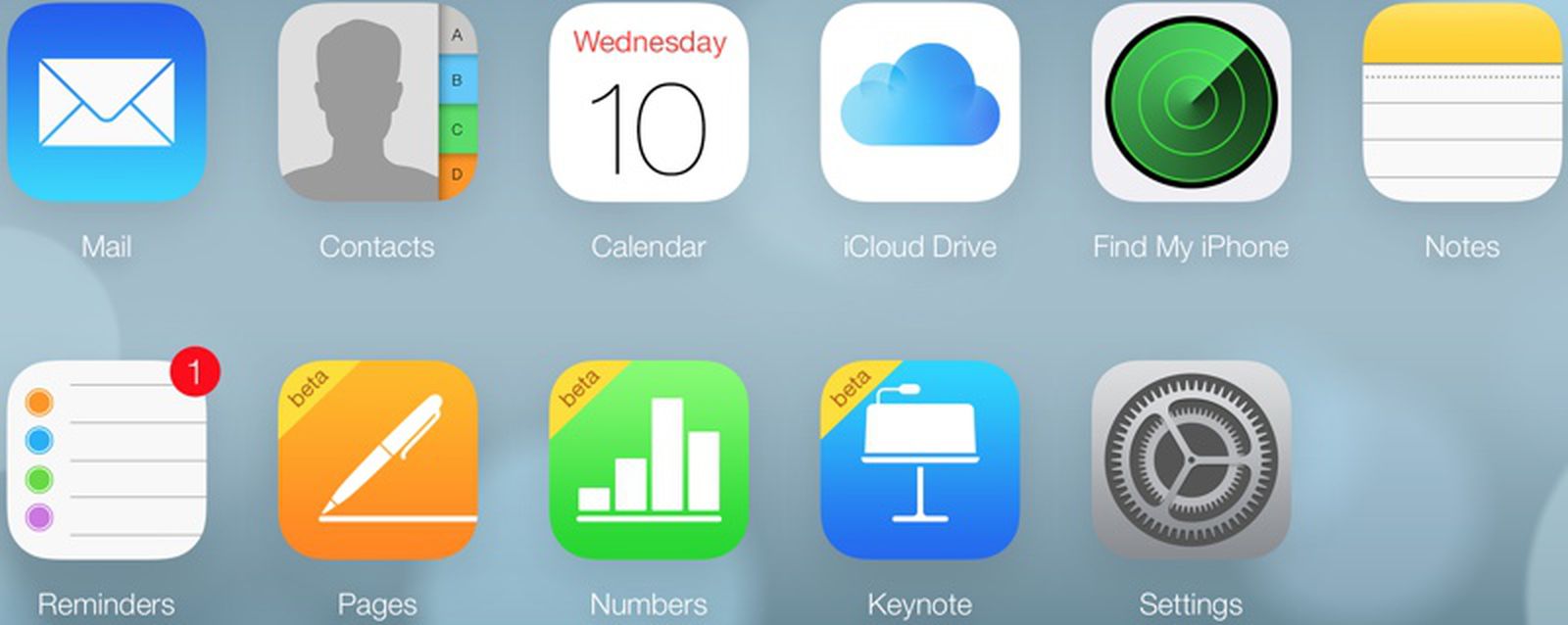Open the Numbers beta app
1568x625 pixels.
pos(649,460)
